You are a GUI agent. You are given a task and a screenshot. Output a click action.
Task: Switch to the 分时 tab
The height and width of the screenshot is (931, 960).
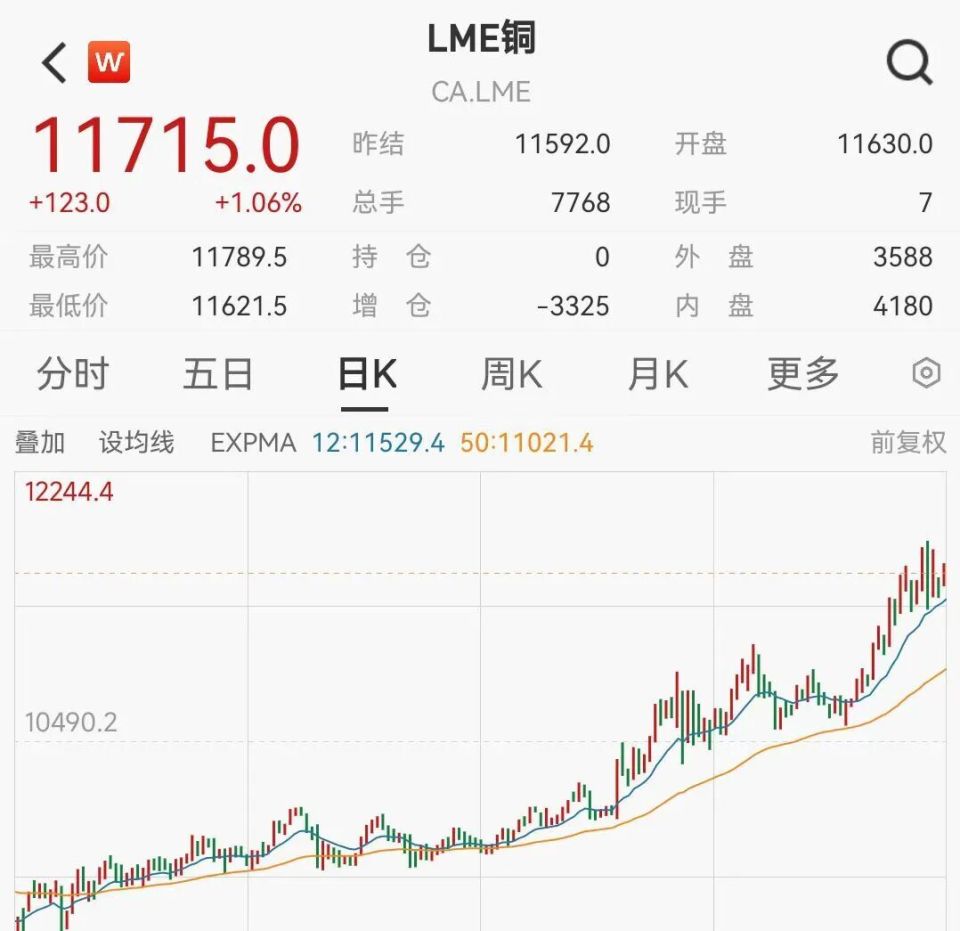[x=73, y=373]
